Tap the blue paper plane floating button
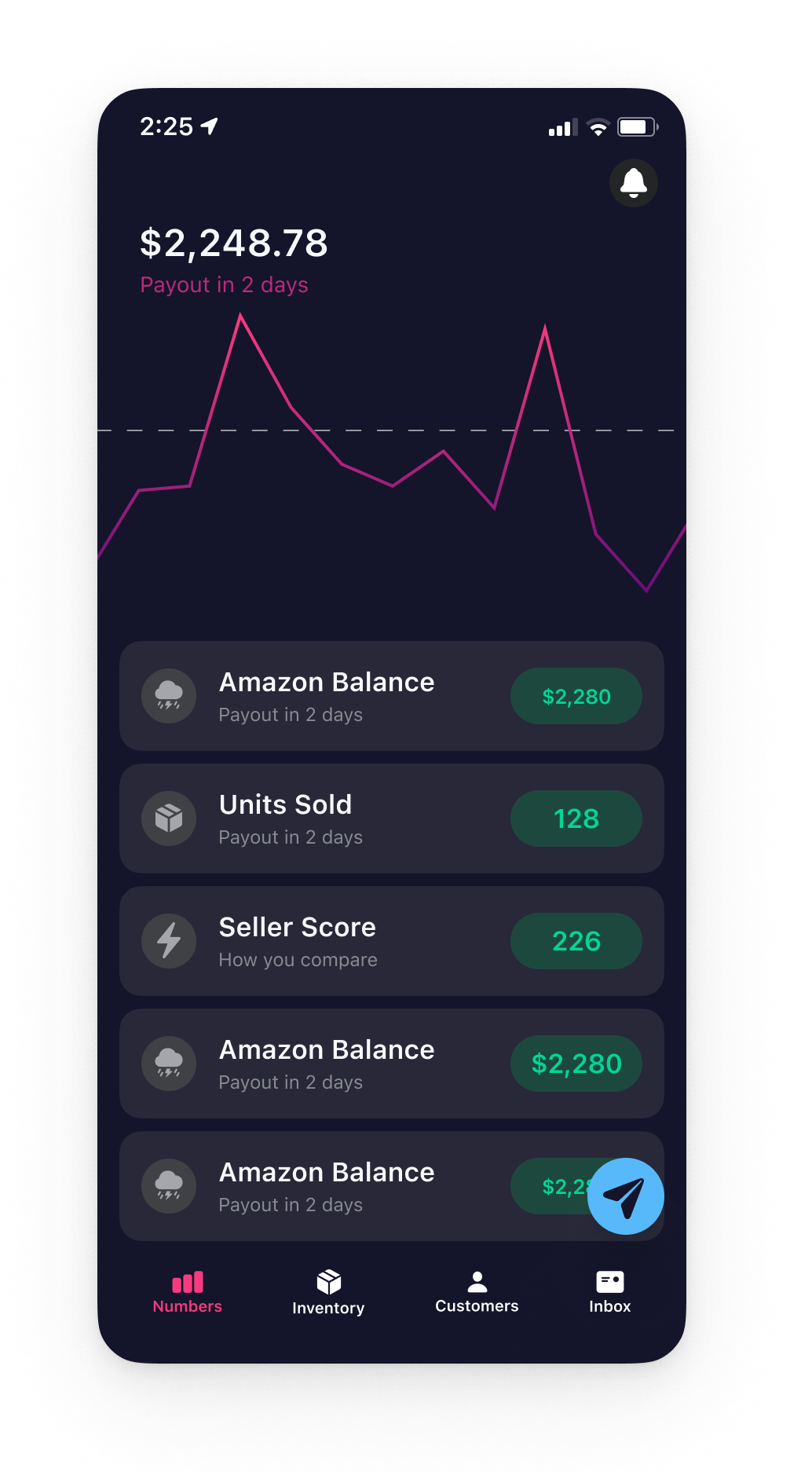The width and height of the screenshot is (812, 1472). (x=626, y=1196)
